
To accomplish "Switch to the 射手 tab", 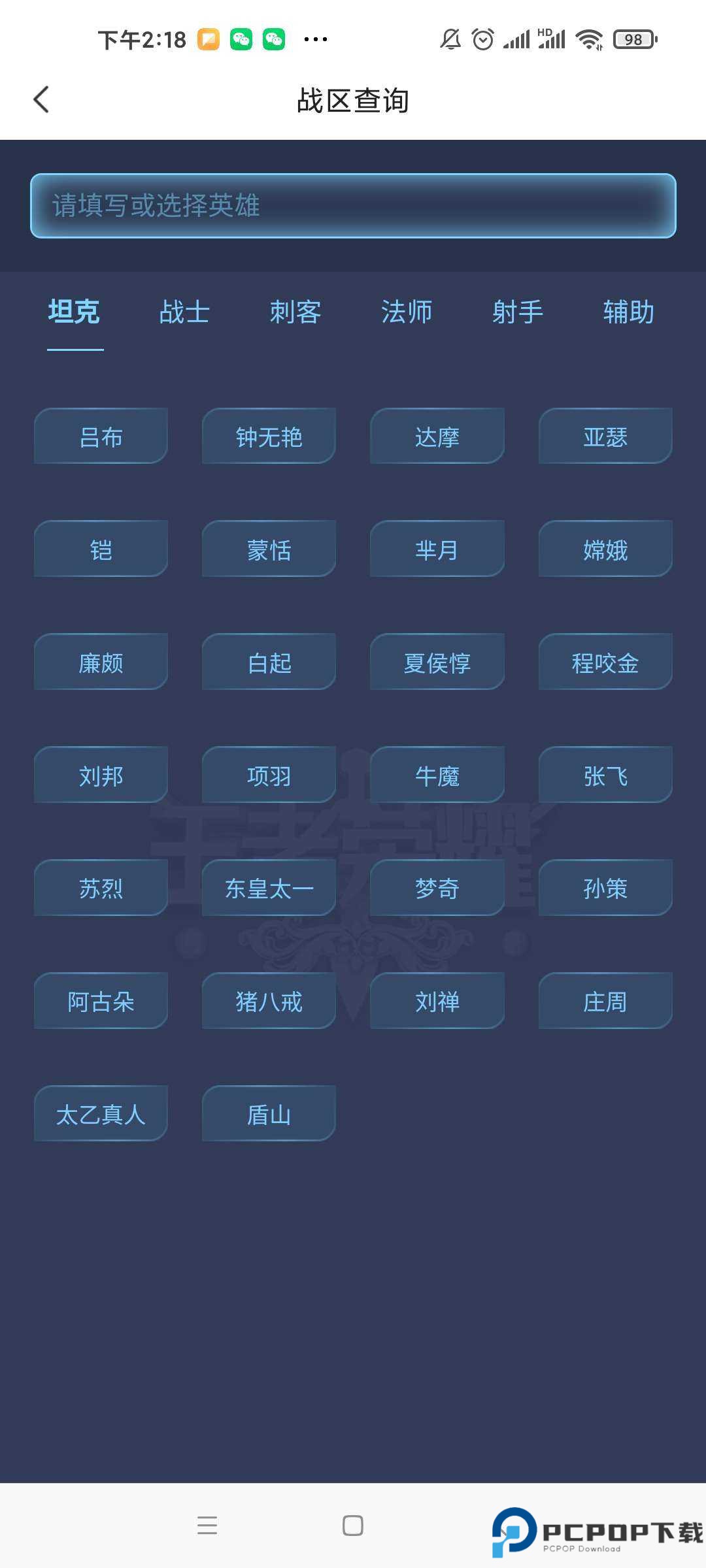I will (x=518, y=312).
